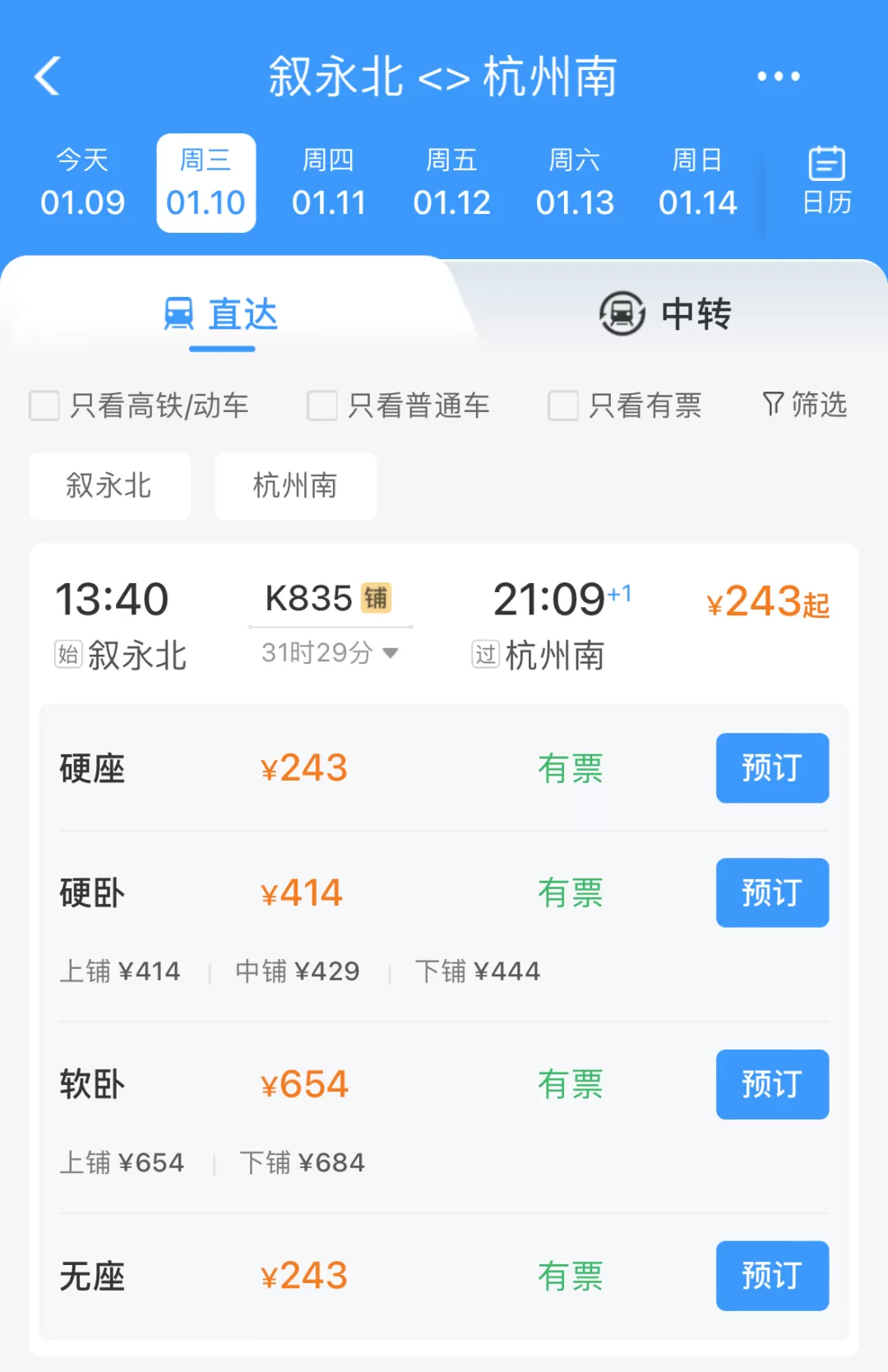Click the 杭州南 station filter chip
888x1372 pixels.
point(295,486)
